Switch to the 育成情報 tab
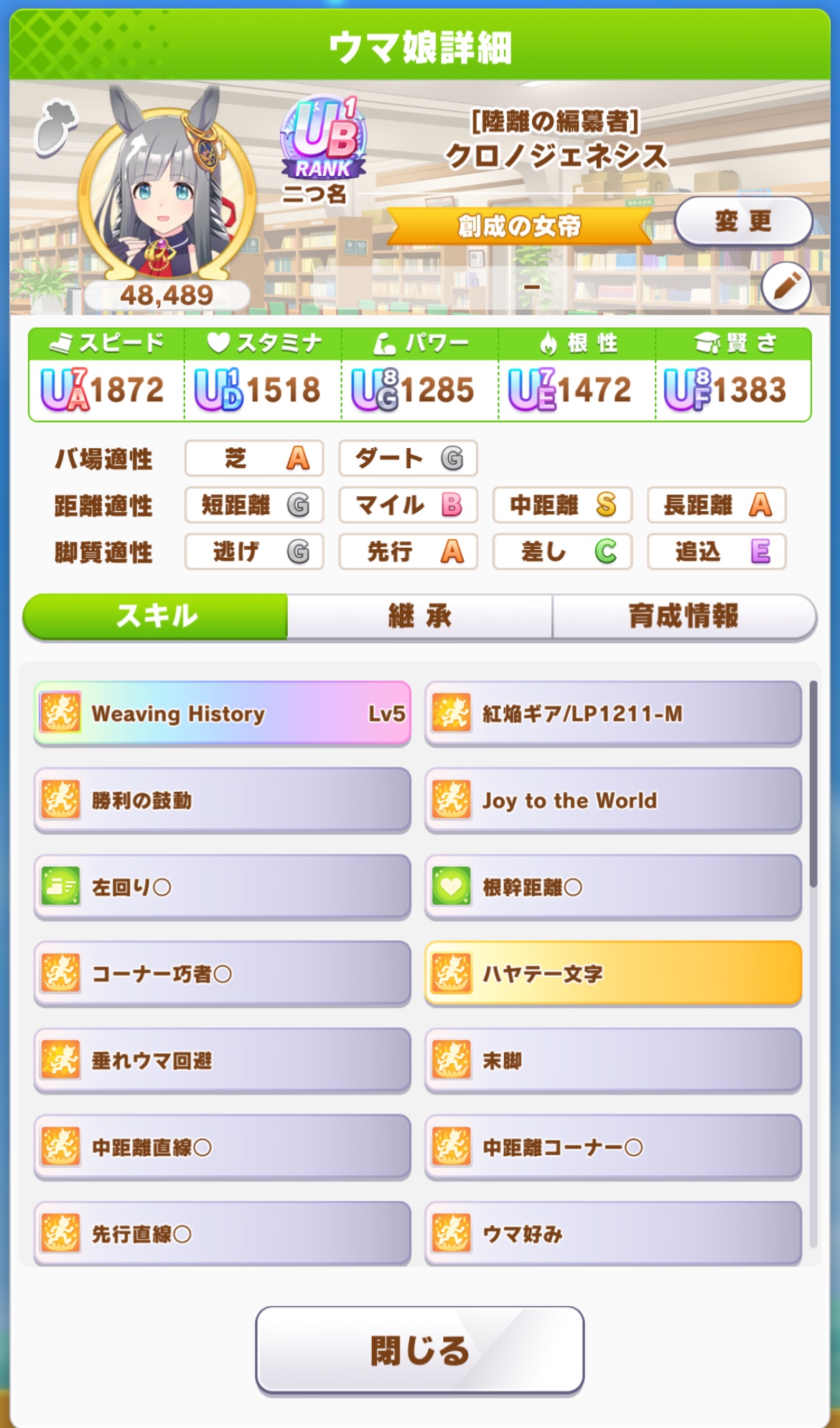840x1428 pixels. click(683, 616)
